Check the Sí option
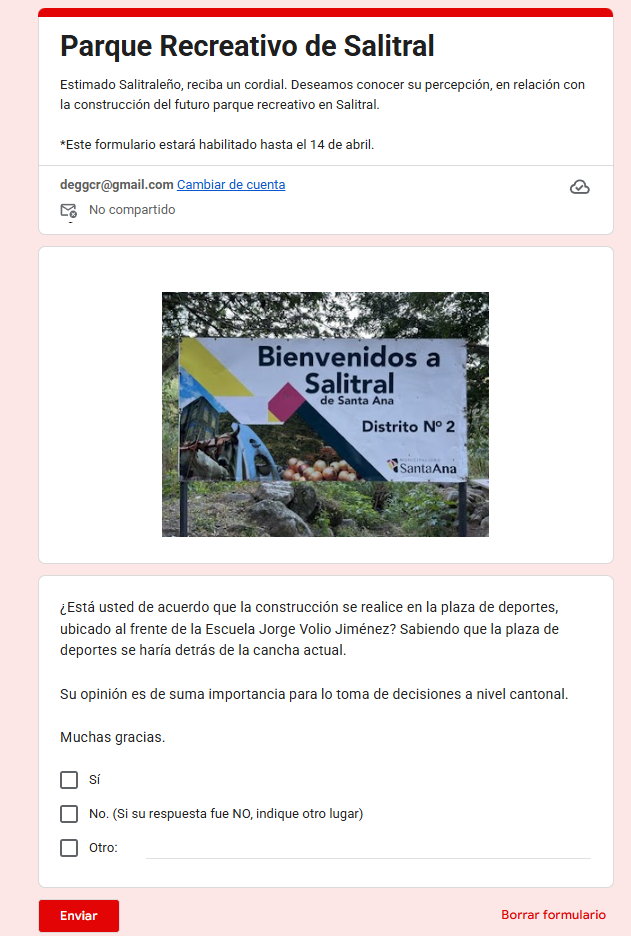Screen dimensions: 631x936 coord(69,780)
